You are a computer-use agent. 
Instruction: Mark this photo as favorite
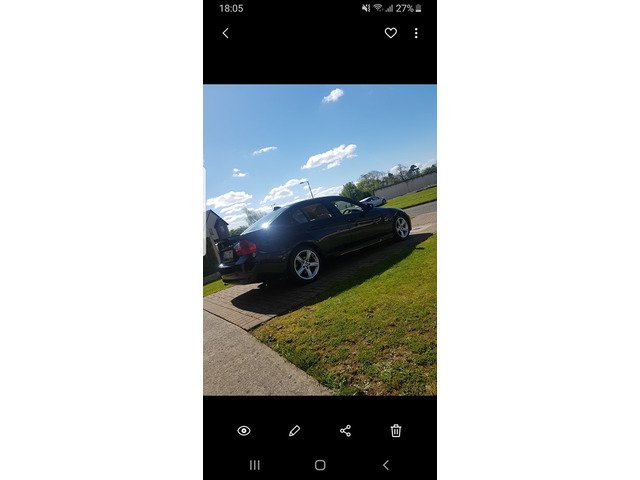391,33
